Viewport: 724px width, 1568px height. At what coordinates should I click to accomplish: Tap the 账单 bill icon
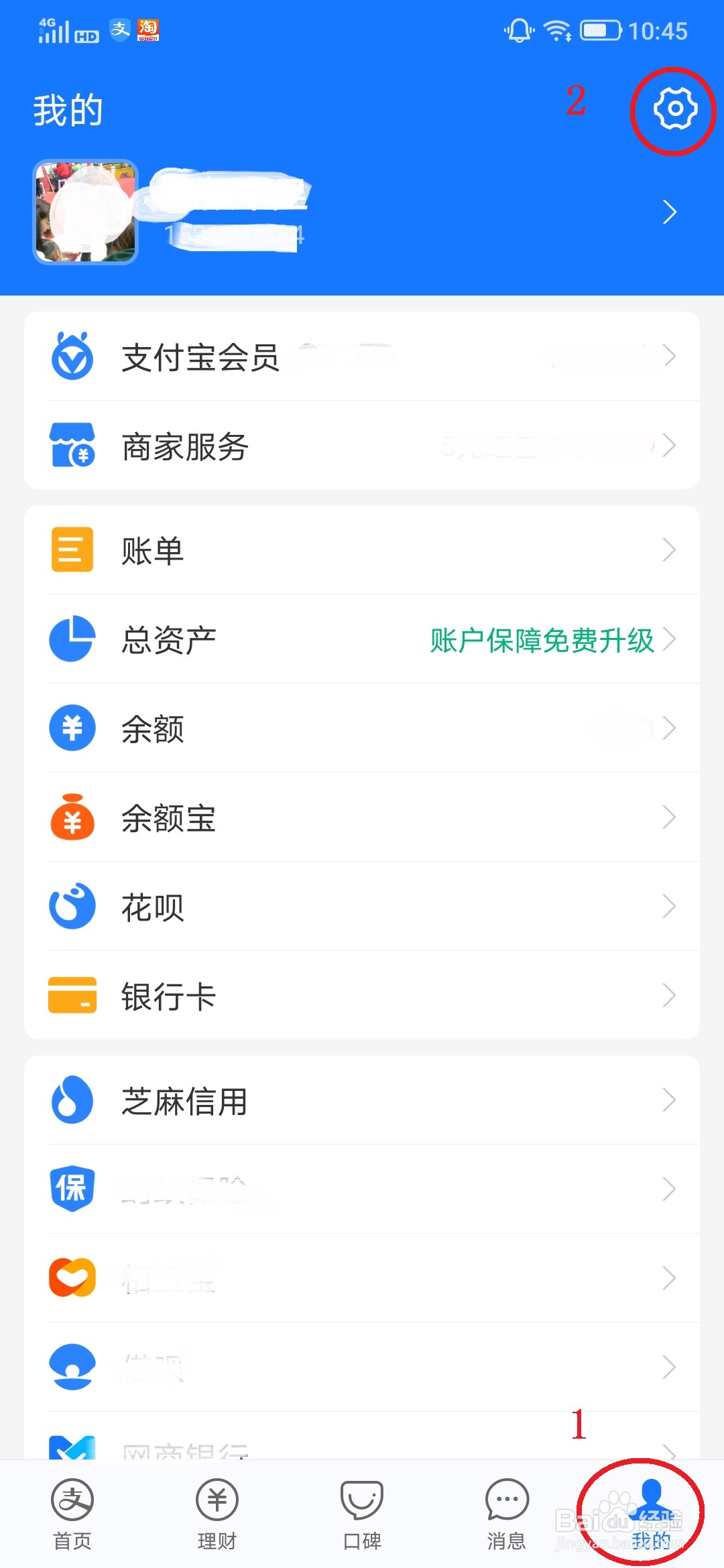[72, 549]
